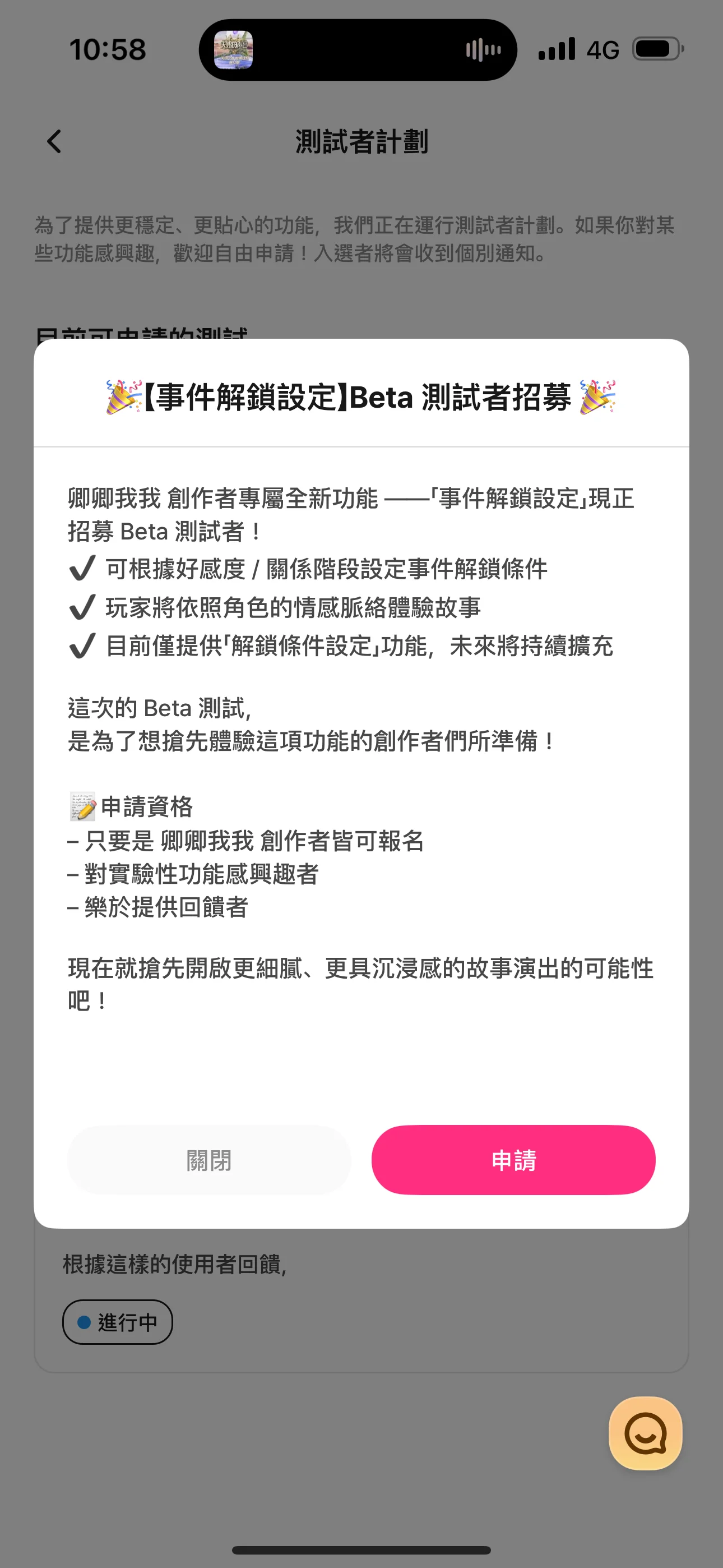Dismiss the dialog with 關閉
This screenshot has width=723, height=1568.
[208, 1160]
